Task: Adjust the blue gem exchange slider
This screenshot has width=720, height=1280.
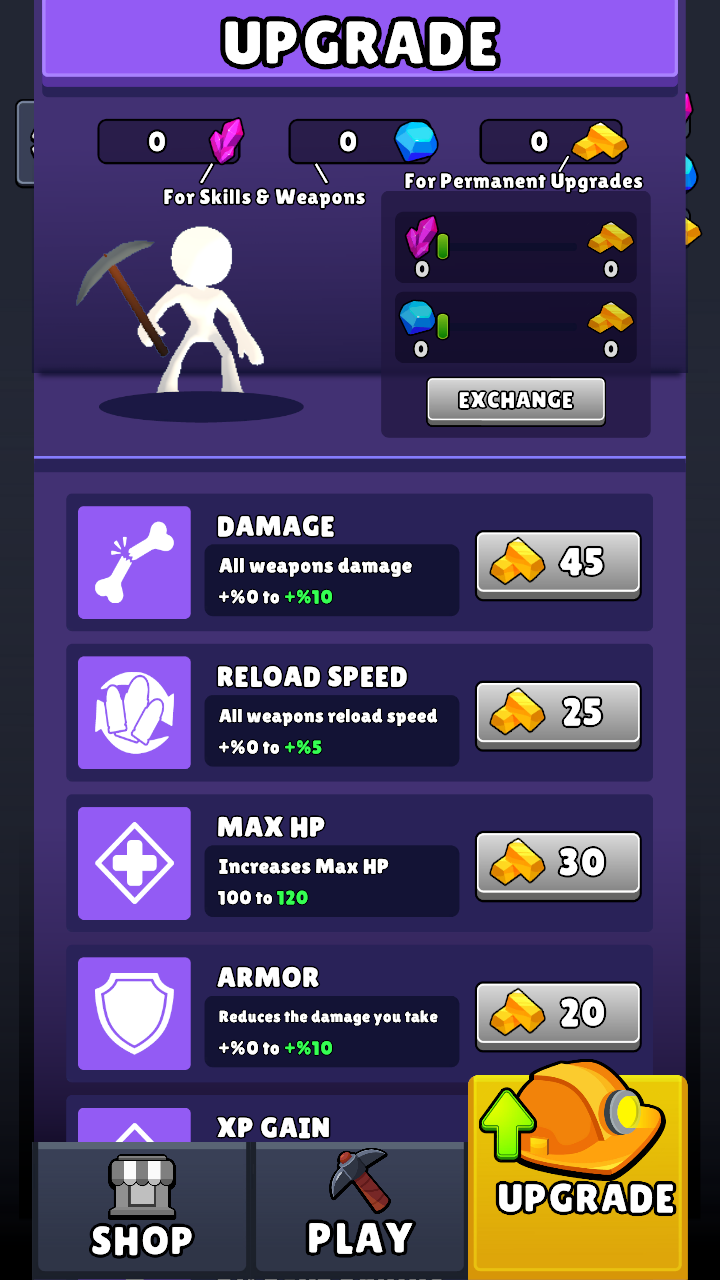Action: [443, 326]
